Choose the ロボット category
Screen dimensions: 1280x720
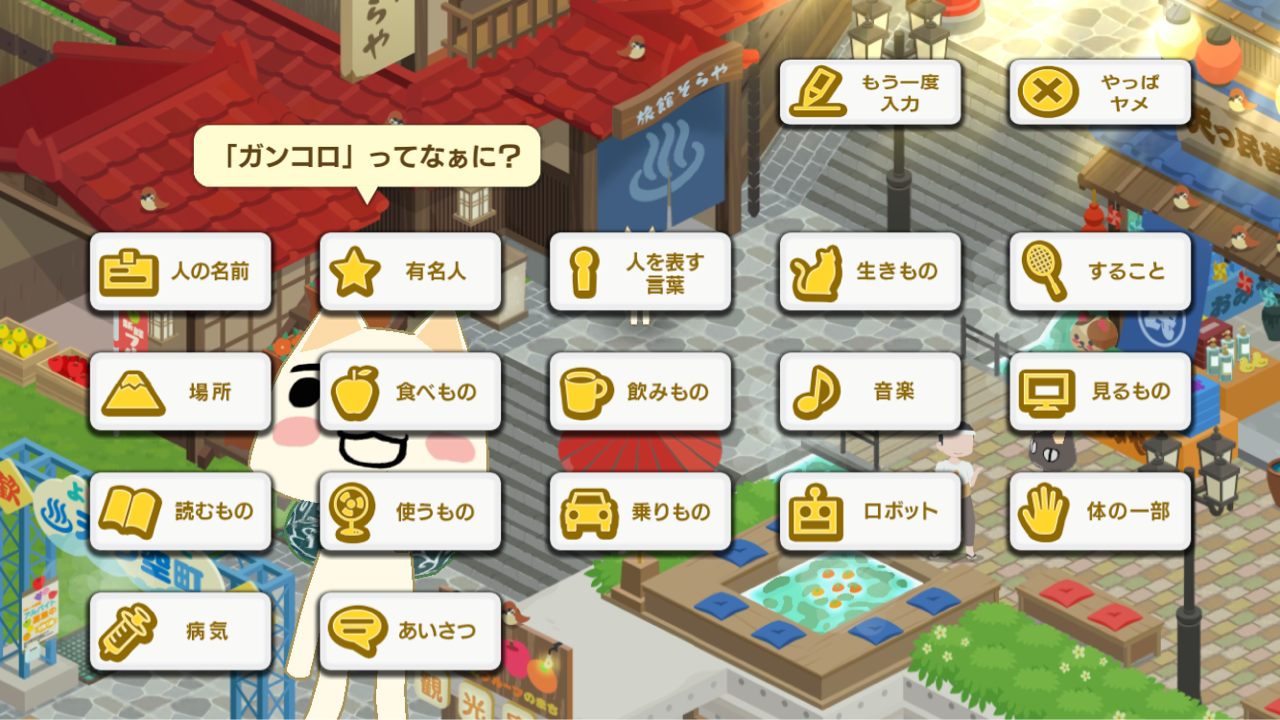pyautogui.click(x=870, y=511)
